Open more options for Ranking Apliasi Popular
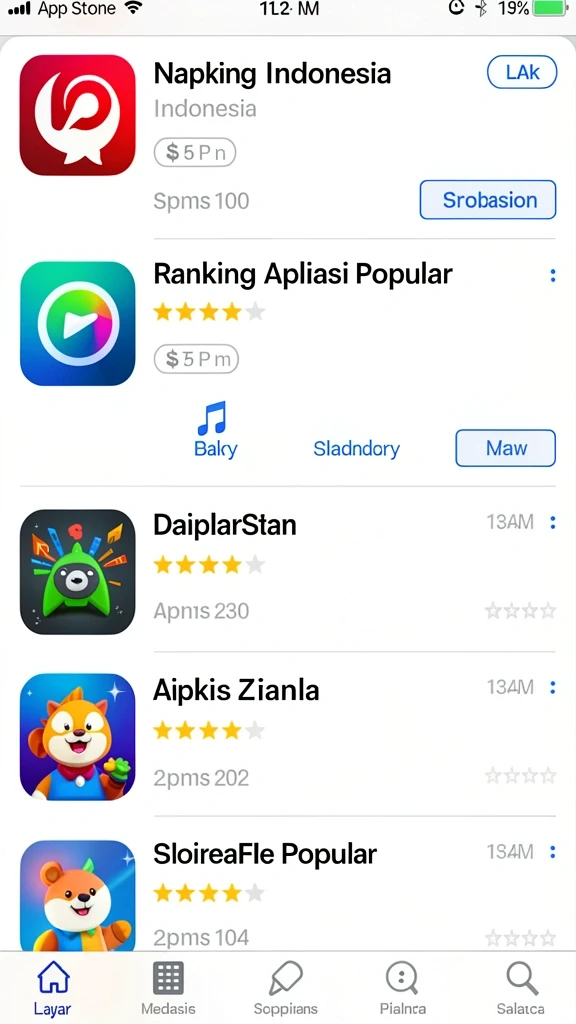This screenshot has height=1024, width=576. coord(552,276)
